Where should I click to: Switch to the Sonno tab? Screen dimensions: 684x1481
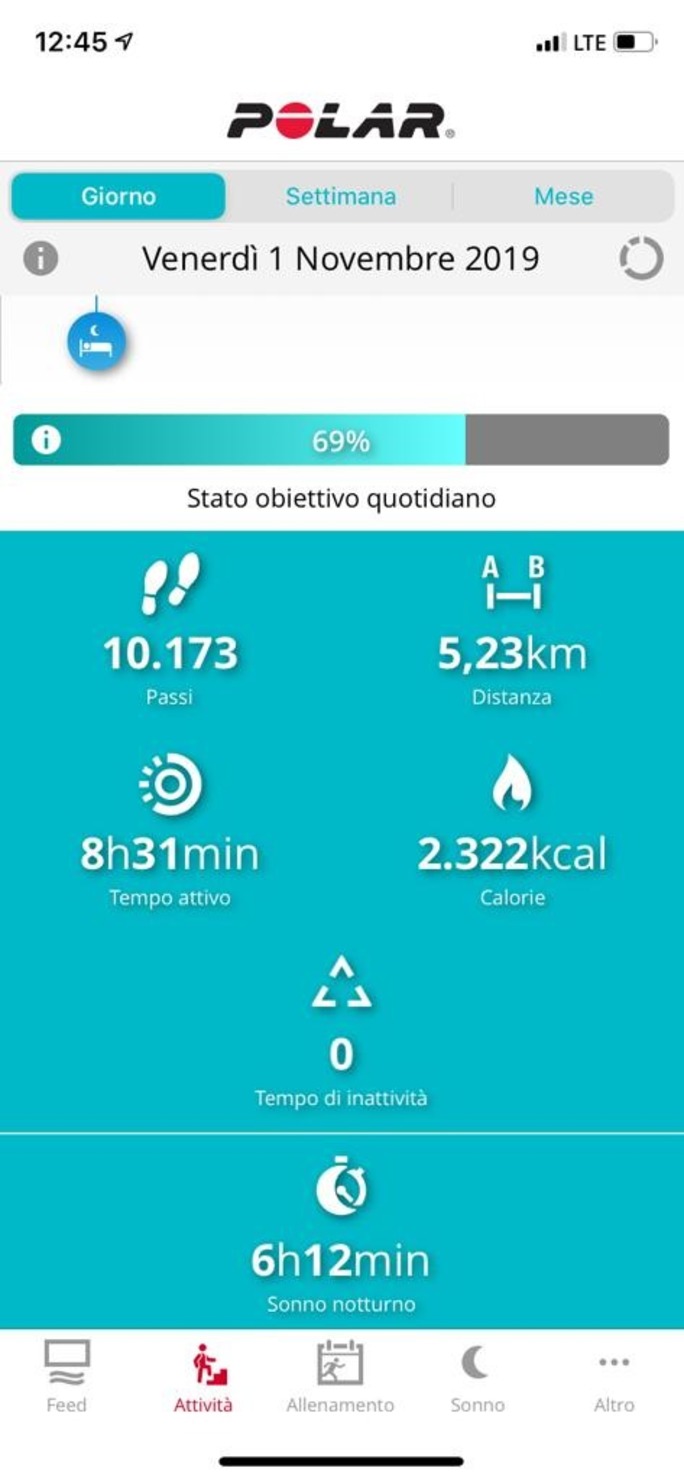click(477, 1376)
